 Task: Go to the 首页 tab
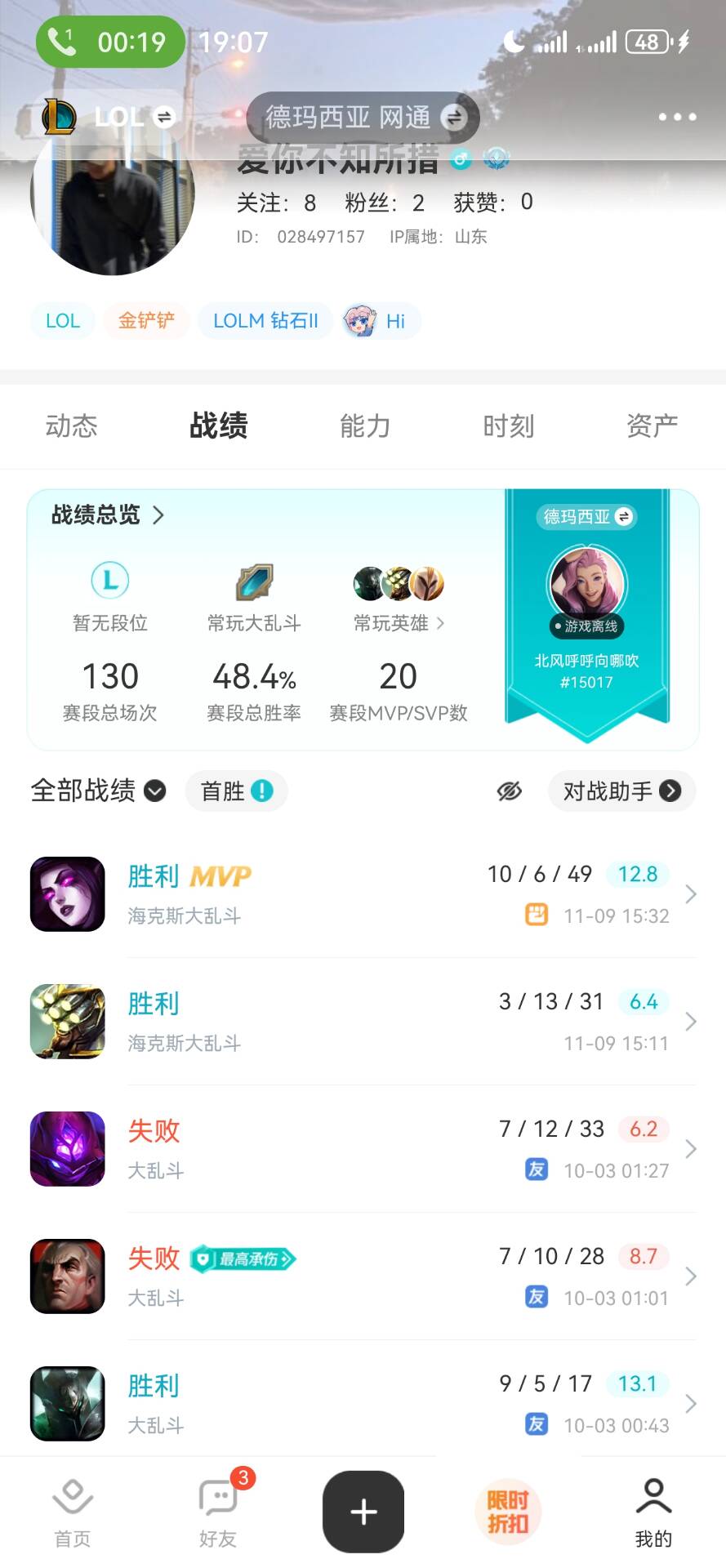tap(72, 1512)
